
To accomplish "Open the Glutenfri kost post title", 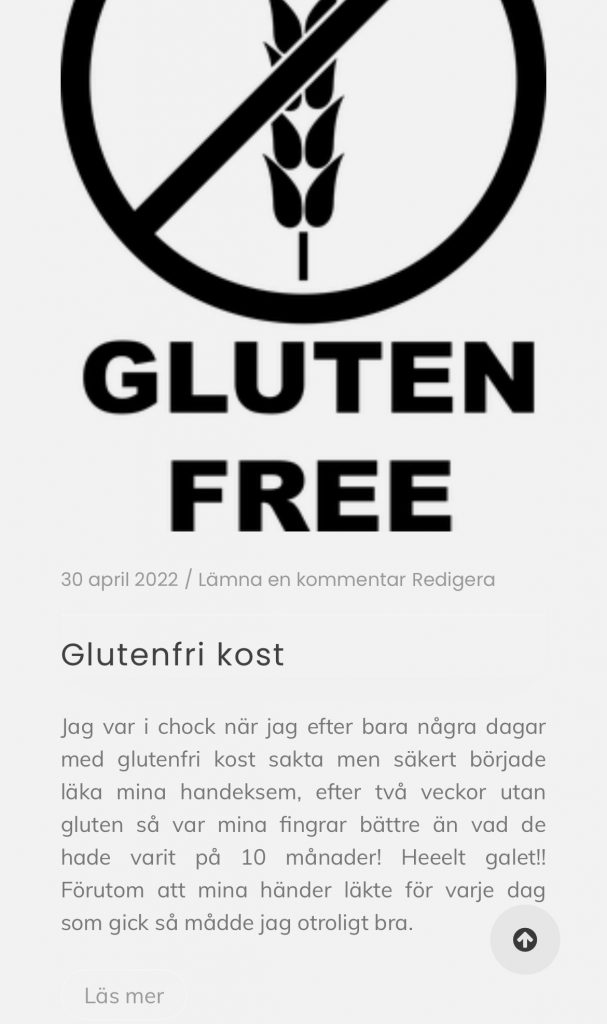I will (x=172, y=655).
